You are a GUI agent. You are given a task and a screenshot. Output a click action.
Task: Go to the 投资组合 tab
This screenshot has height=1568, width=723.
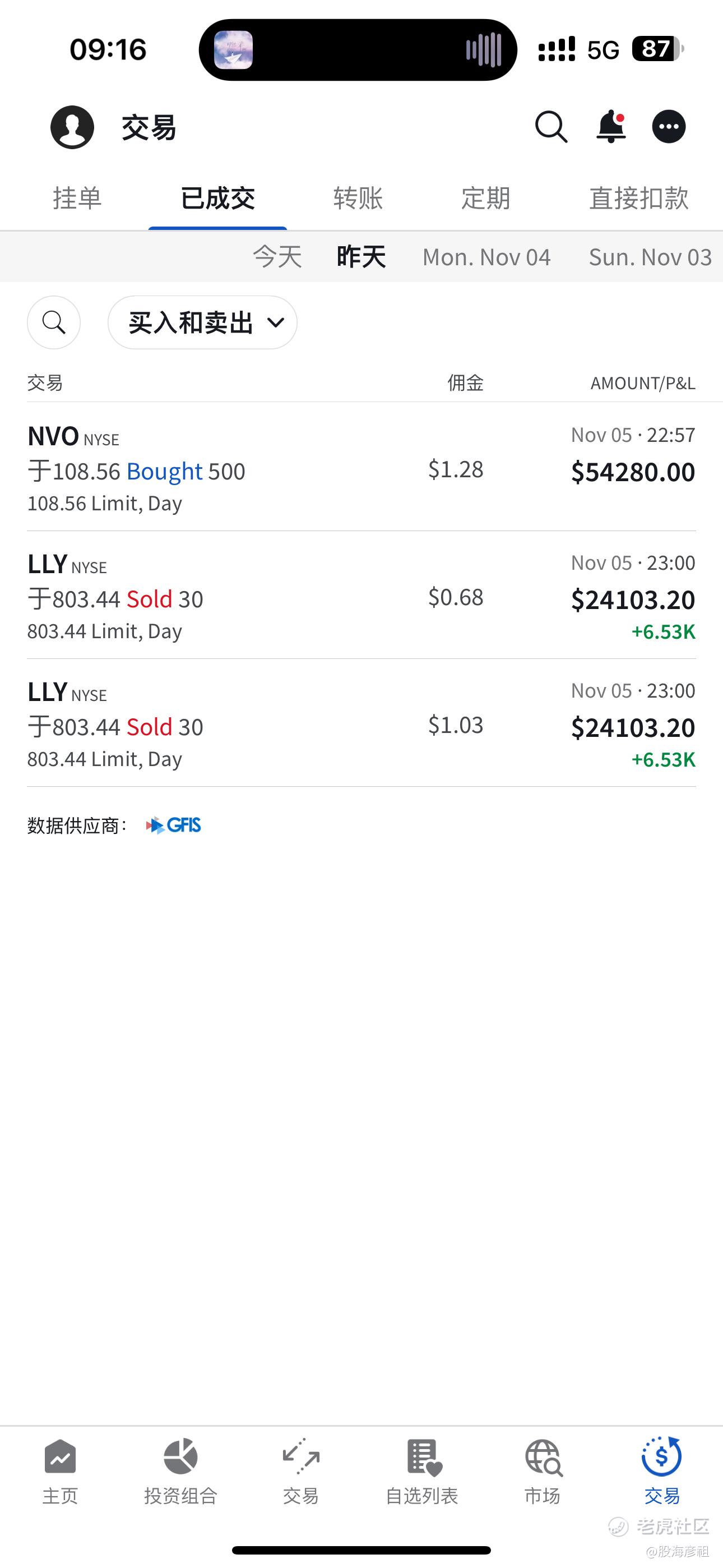[x=180, y=1470]
